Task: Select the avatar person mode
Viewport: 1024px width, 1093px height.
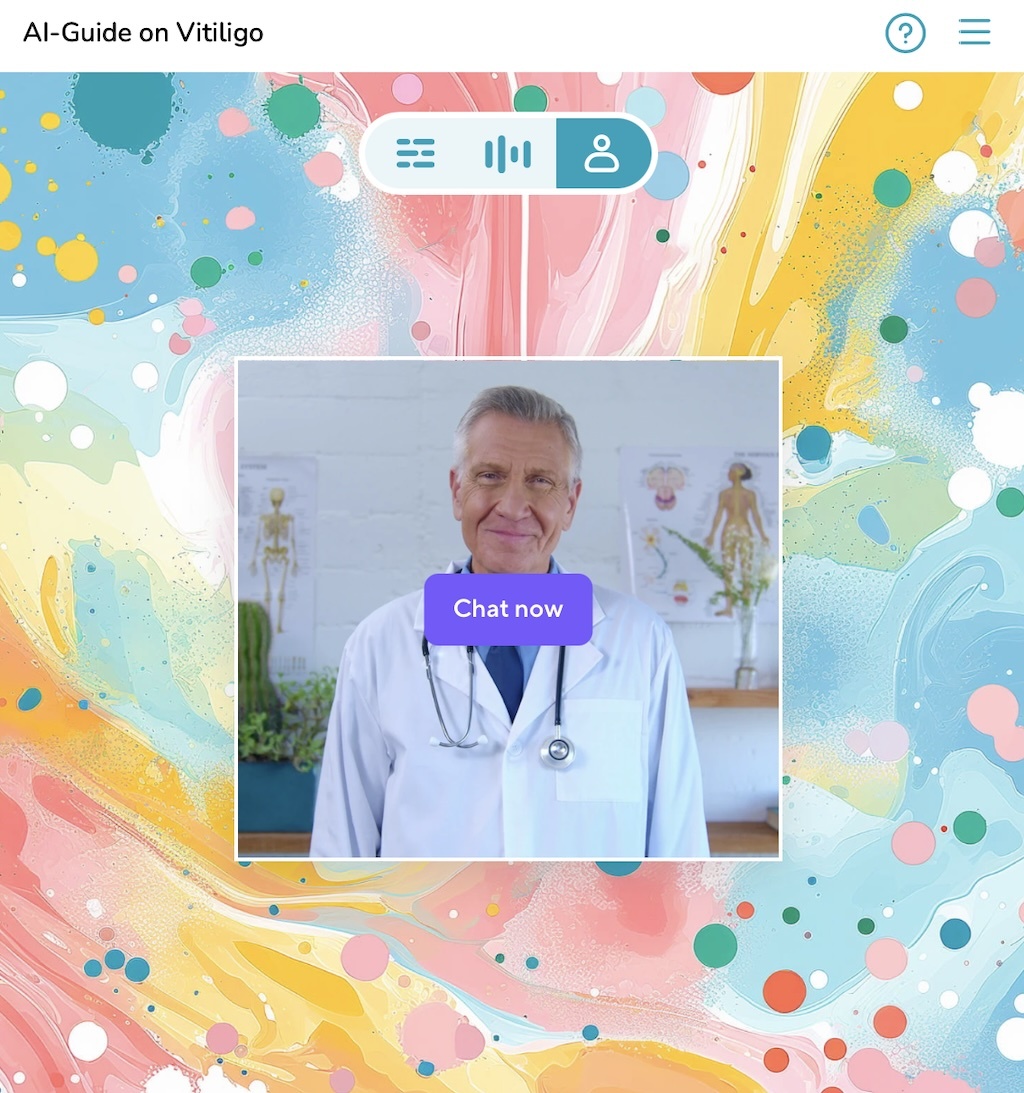Action: (x=602, y=154)
